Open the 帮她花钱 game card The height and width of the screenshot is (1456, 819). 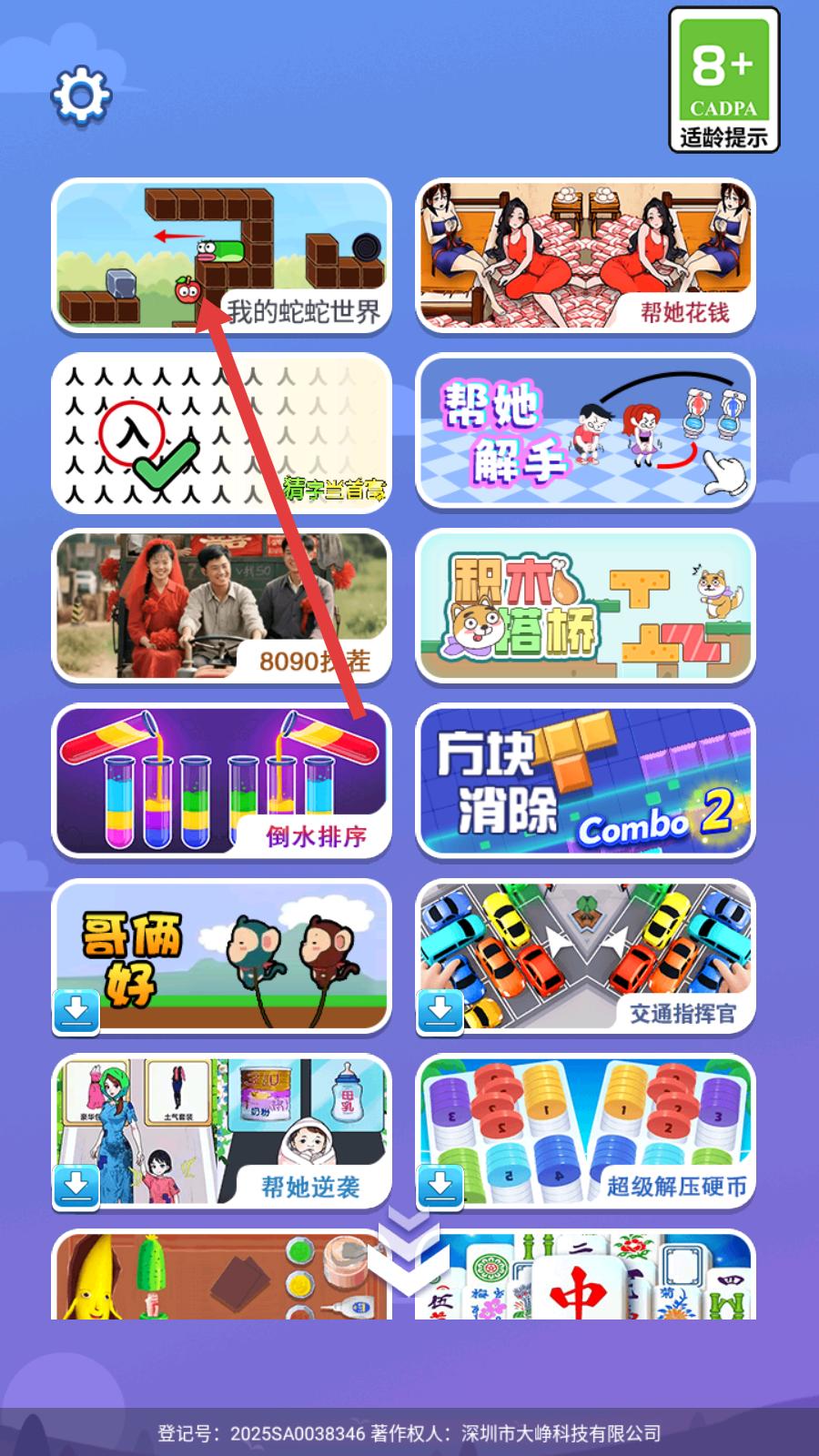[x=585, y=256]
